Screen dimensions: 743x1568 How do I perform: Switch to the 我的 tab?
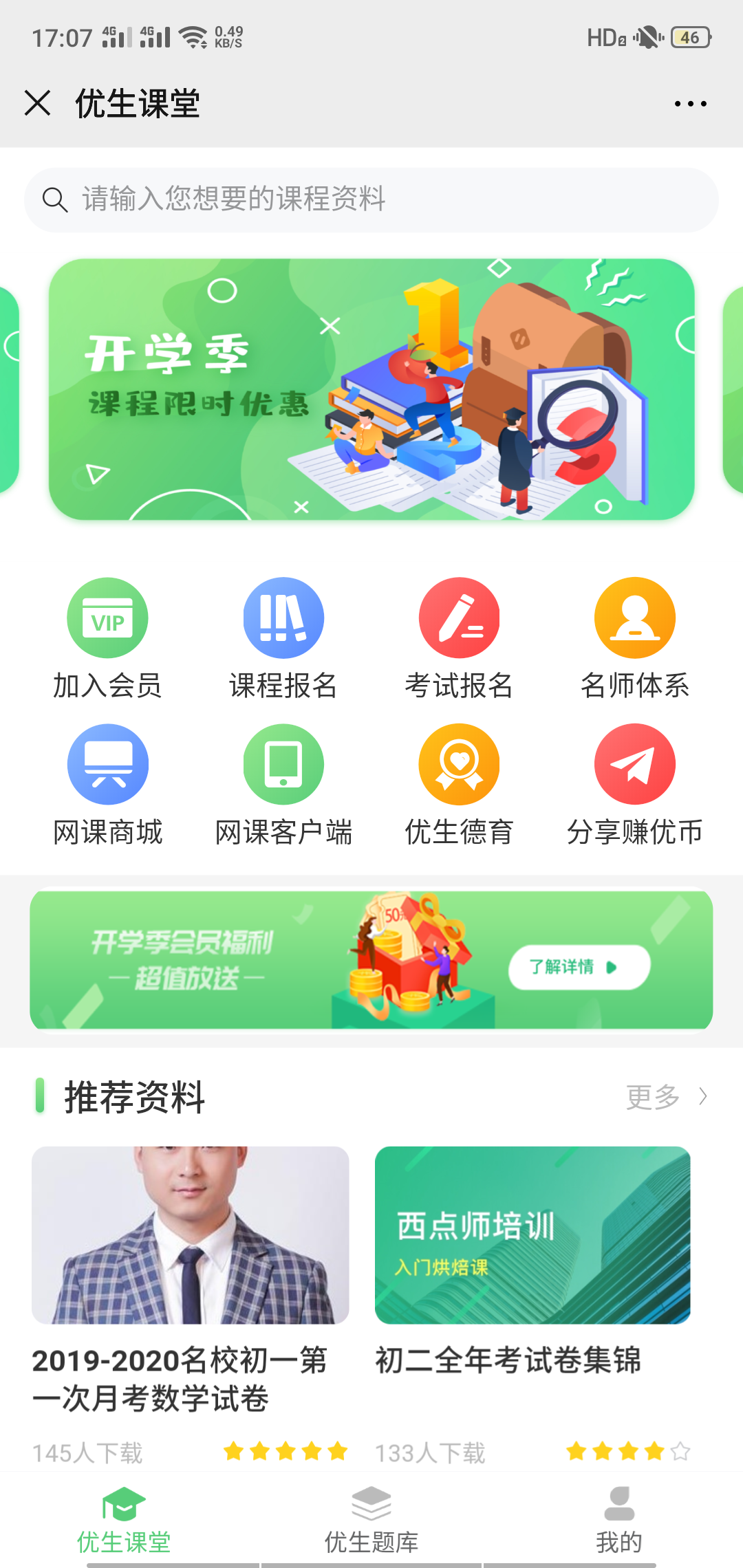(x=619, y=1518)
